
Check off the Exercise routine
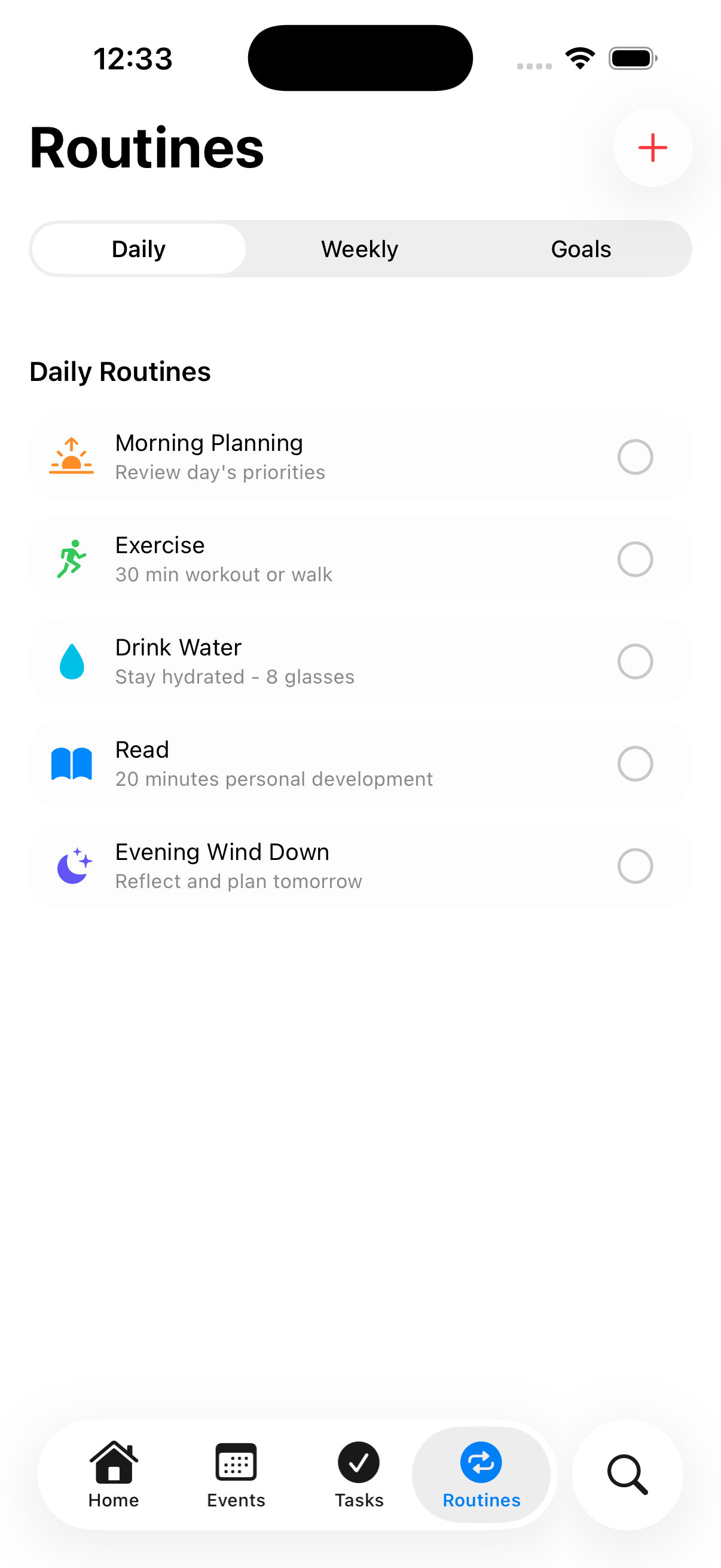636,559
